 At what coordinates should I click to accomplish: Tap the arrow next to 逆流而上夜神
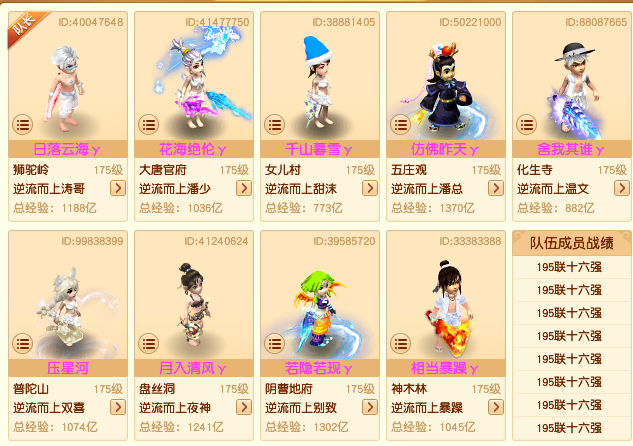243,407
